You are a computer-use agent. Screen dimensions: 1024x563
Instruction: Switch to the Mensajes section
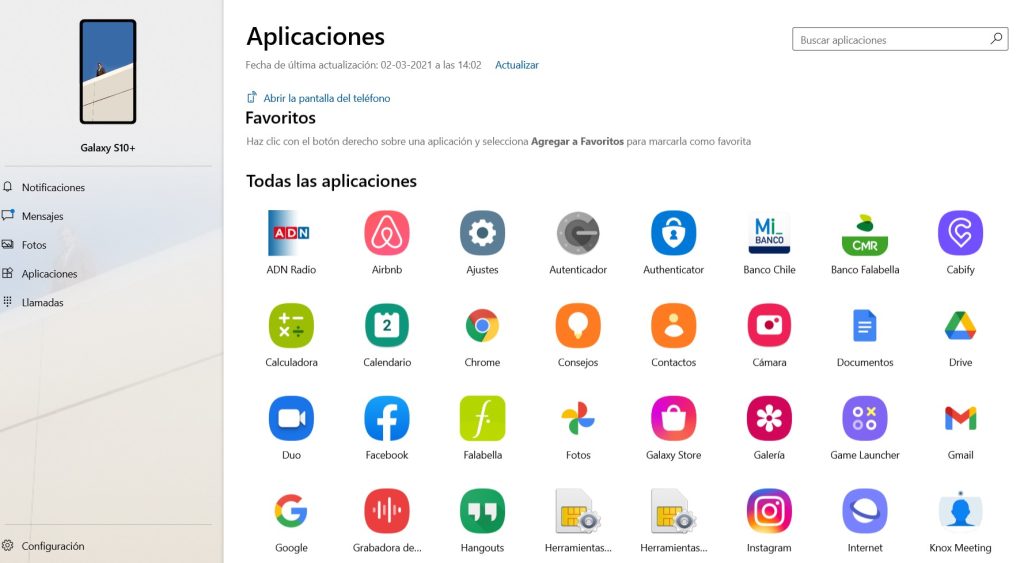click(x=42, y=216)
